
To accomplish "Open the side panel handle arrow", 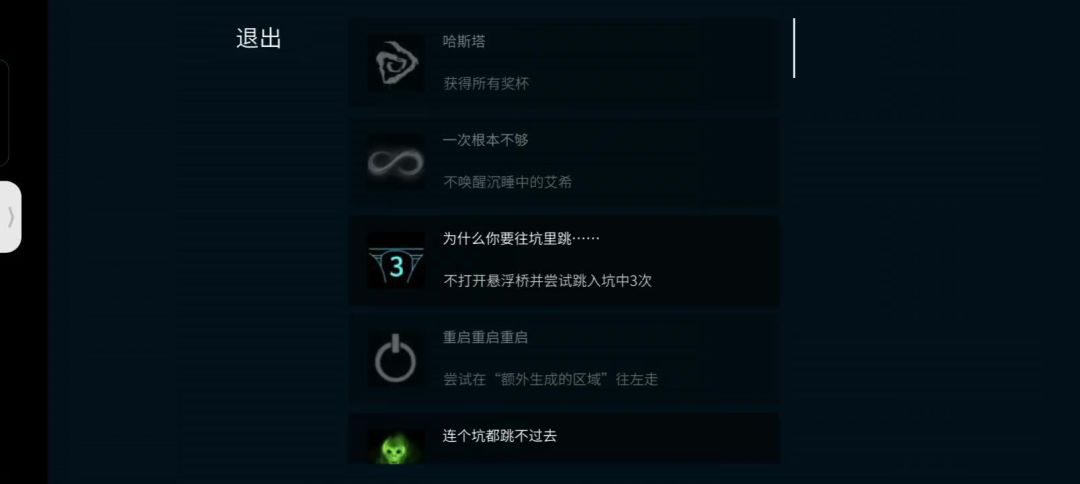I will [11, 216].
